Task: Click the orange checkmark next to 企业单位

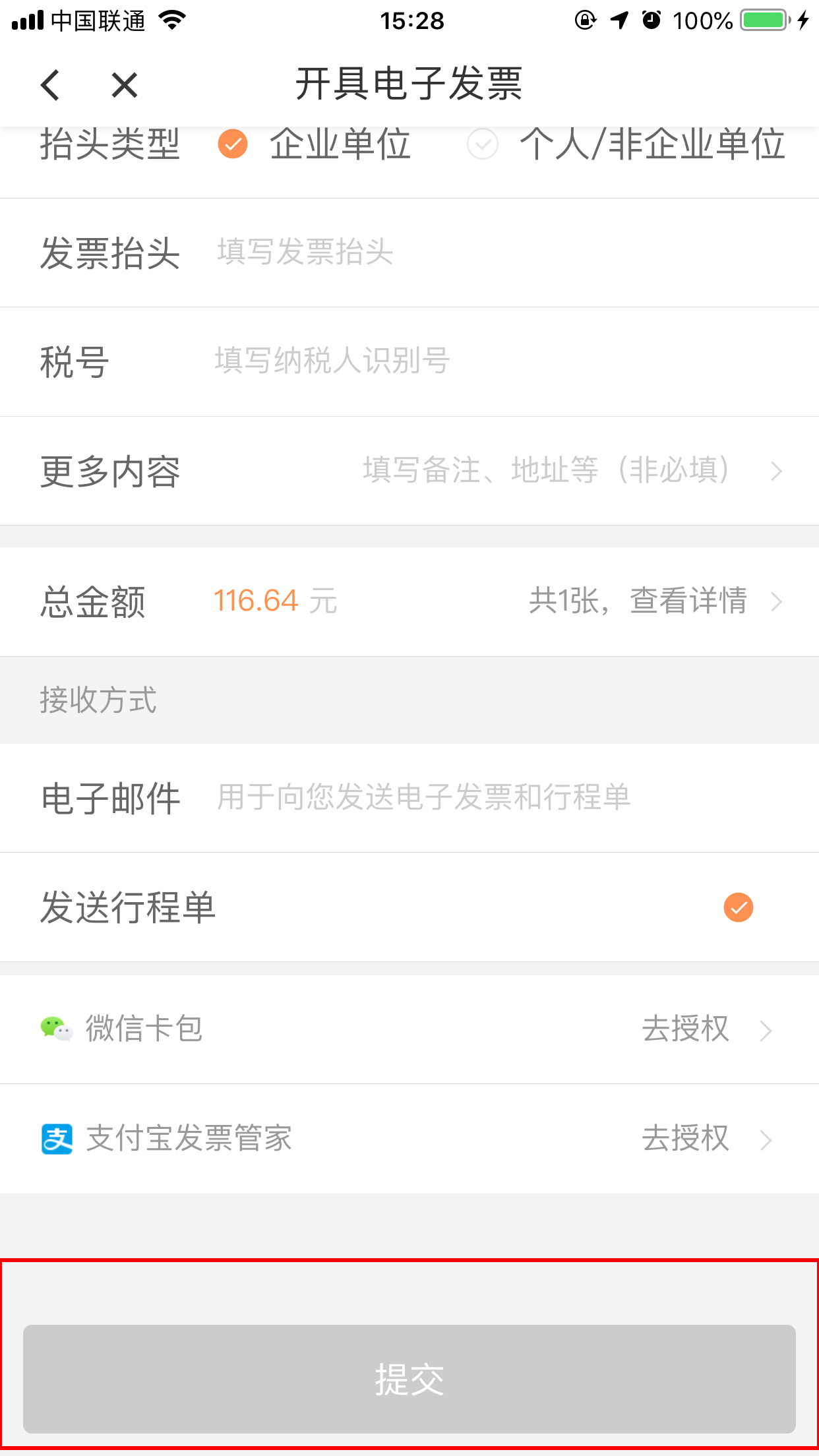Action: coord(231,144)
